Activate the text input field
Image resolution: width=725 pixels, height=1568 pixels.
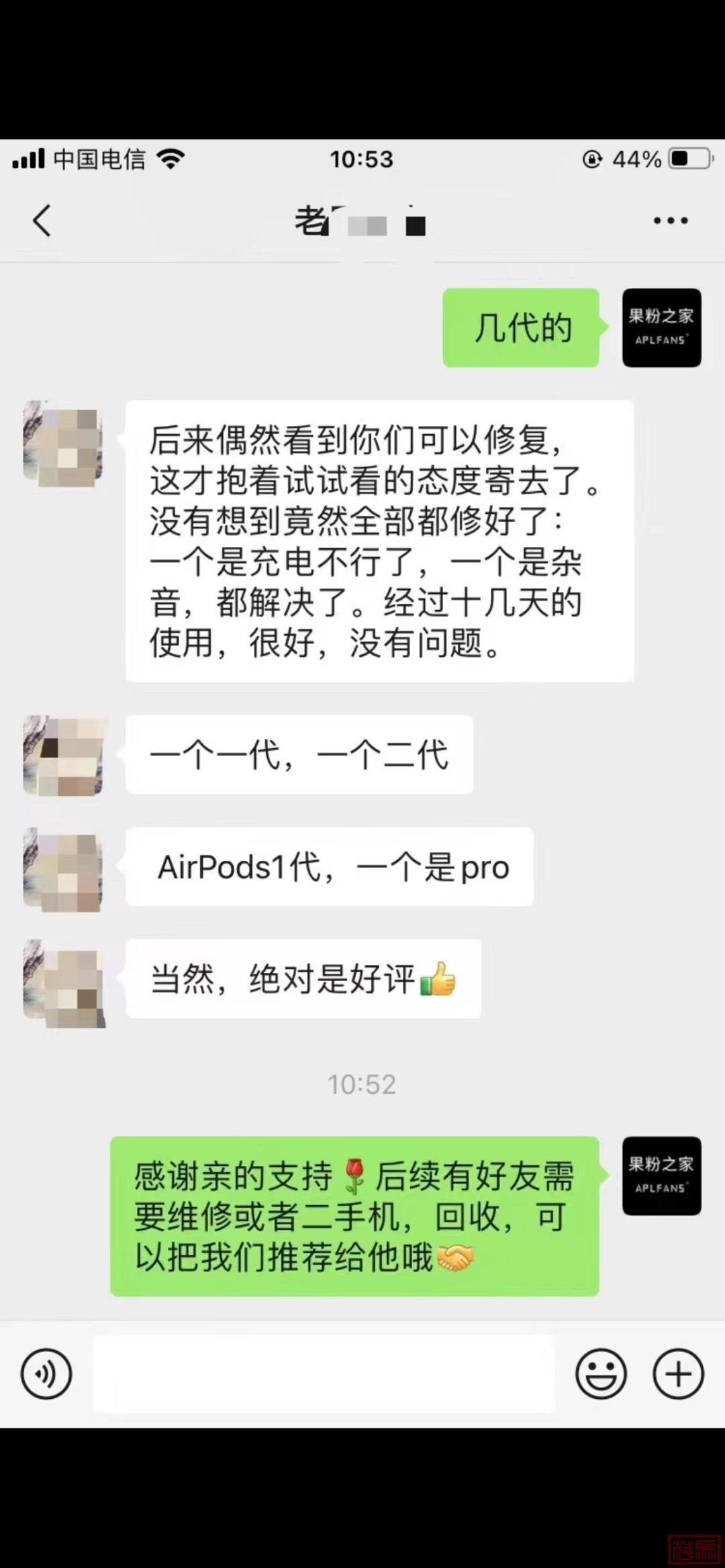click(x=324, y=1373)
